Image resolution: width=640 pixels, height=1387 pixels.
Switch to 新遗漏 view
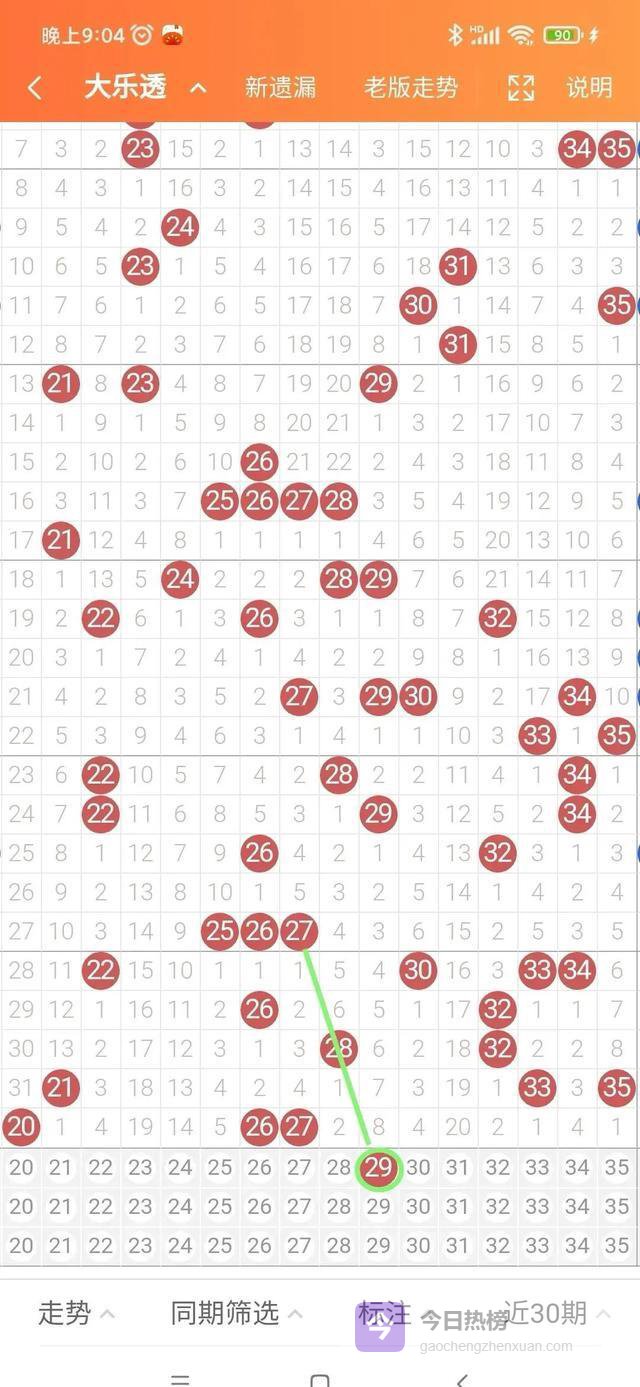[280, 88]
